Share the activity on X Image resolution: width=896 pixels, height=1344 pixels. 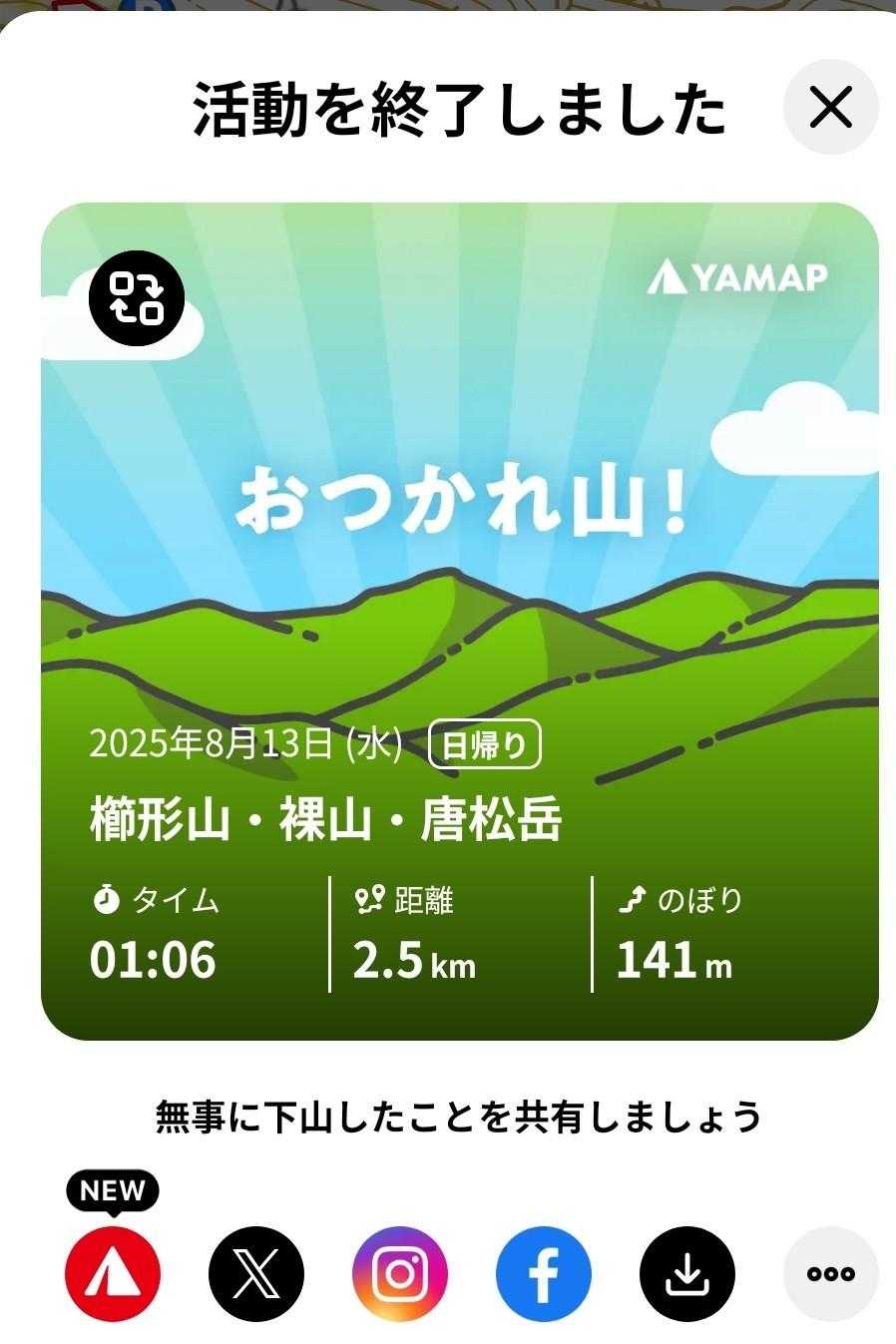click(256, 1273)
